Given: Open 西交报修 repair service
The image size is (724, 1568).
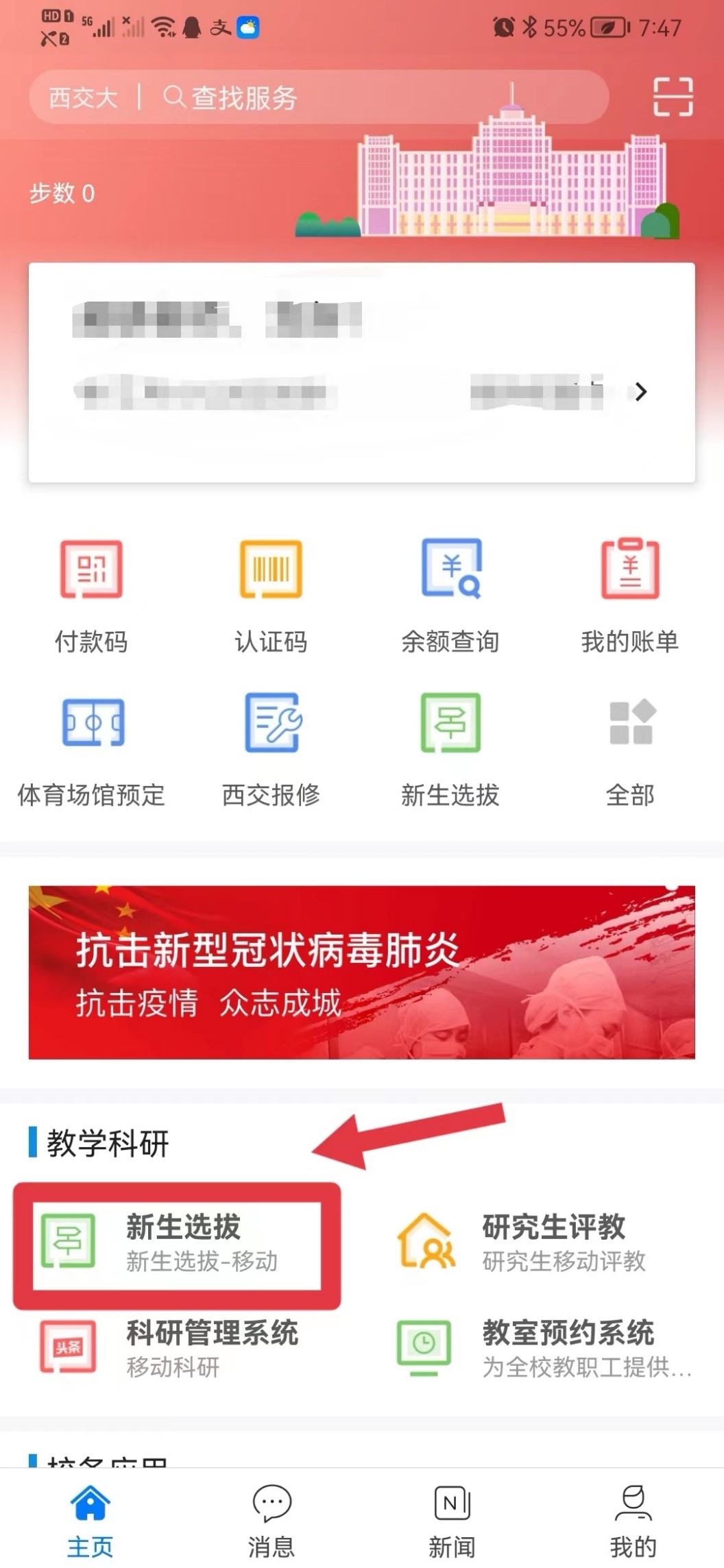Looking at the screenshot, I should pyautogui.click(x=271, y=748).
